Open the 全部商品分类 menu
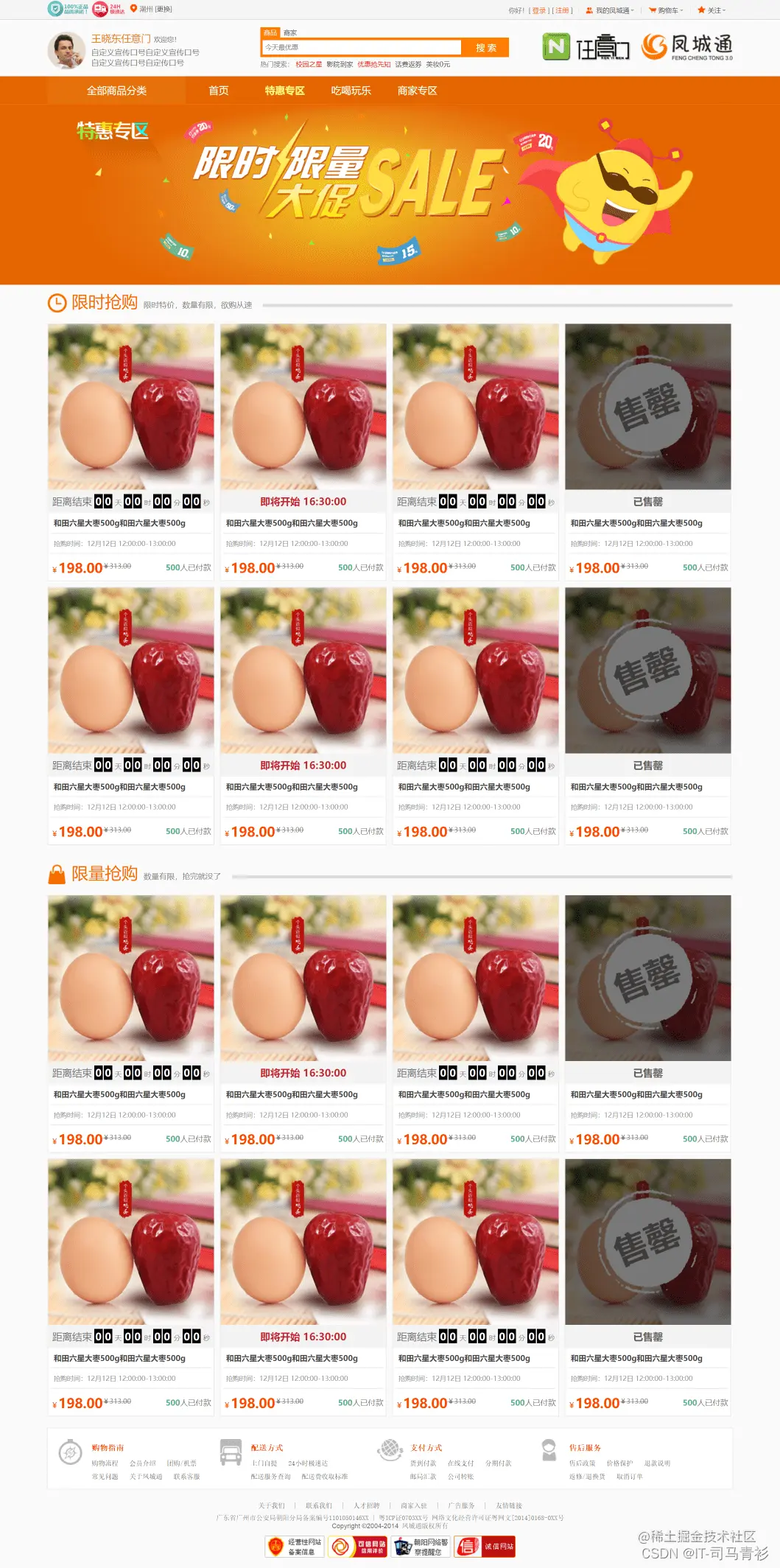This screenshot has height=1568, width=780. click(x=116, y=91)
